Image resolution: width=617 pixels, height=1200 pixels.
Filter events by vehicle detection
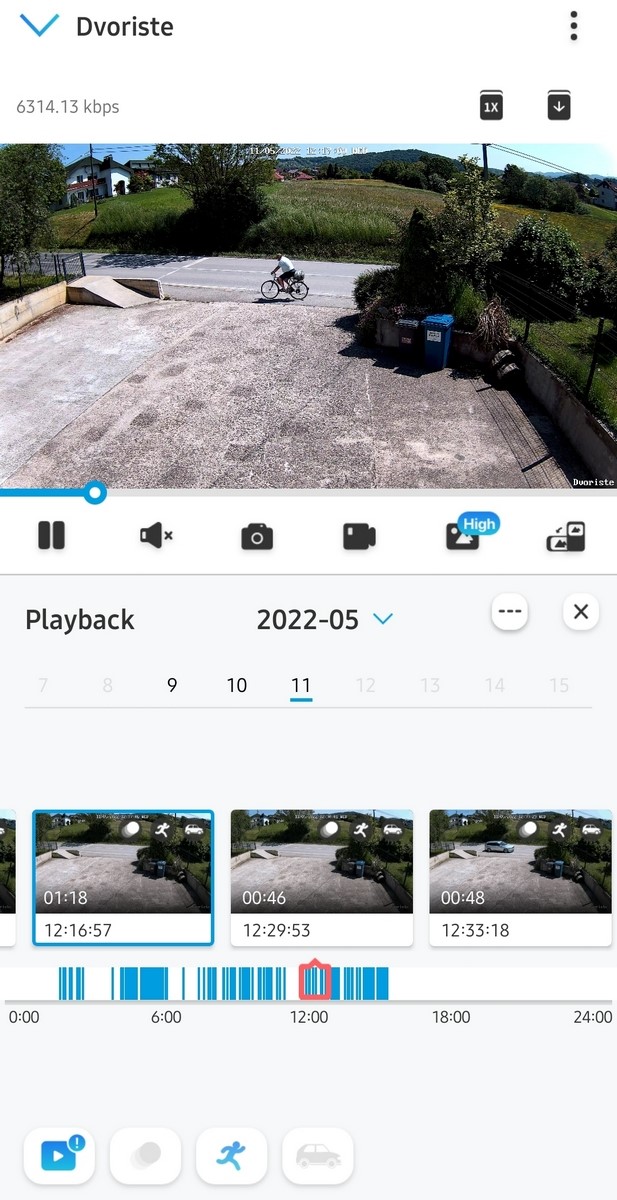pyautogui.click(x=318, y=1156)
